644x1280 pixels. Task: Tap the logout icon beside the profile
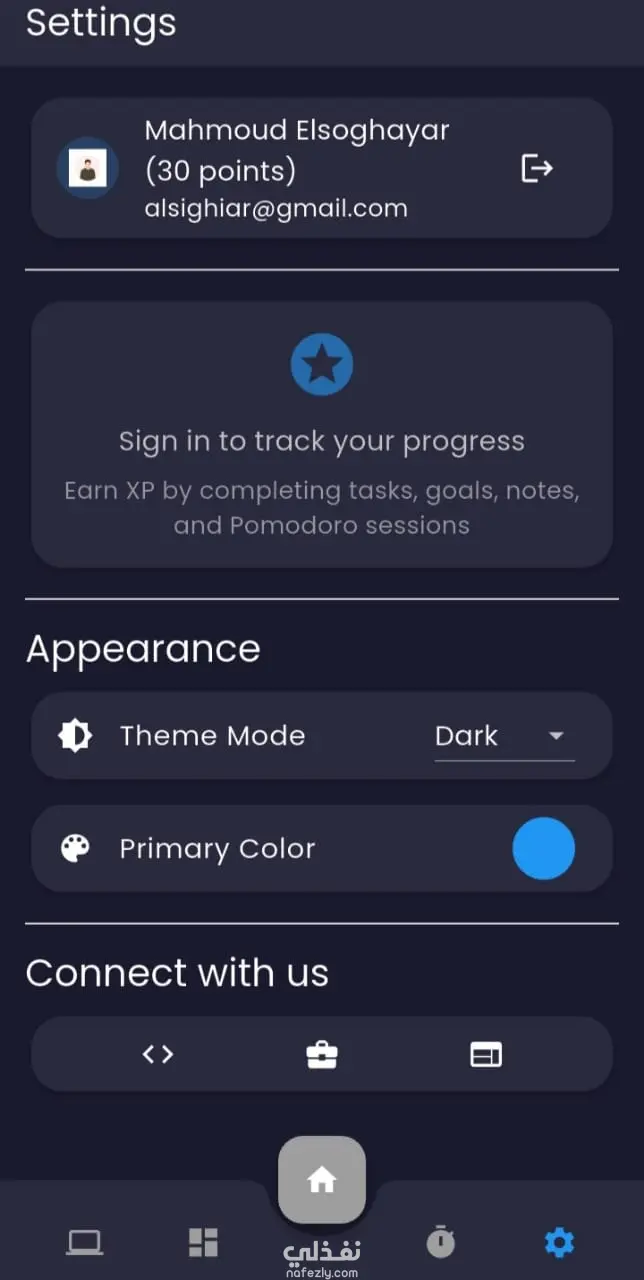pos(537,169)
